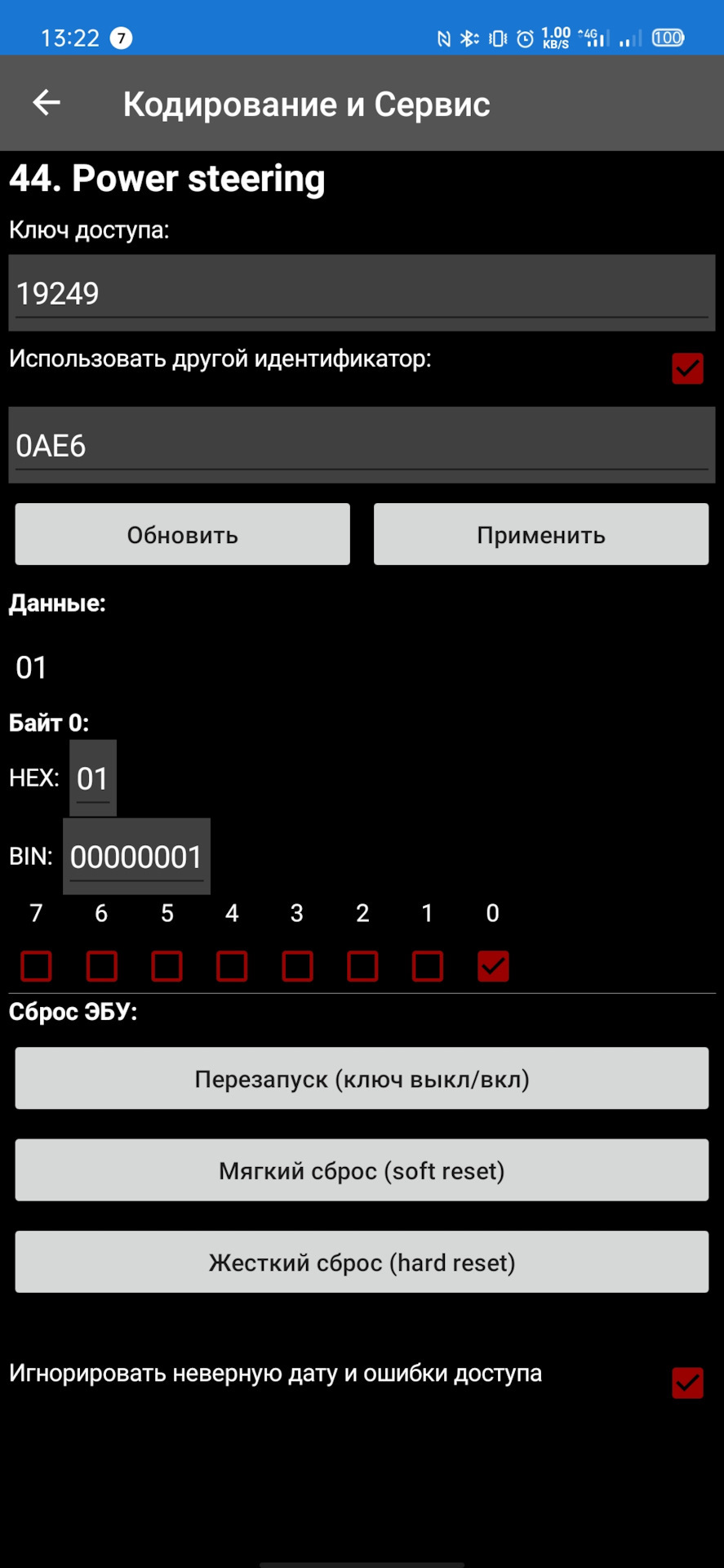Perform Мягкий сброс (soft reset)
This screenshot has width=724, height=1568.
coord(362,1170)
